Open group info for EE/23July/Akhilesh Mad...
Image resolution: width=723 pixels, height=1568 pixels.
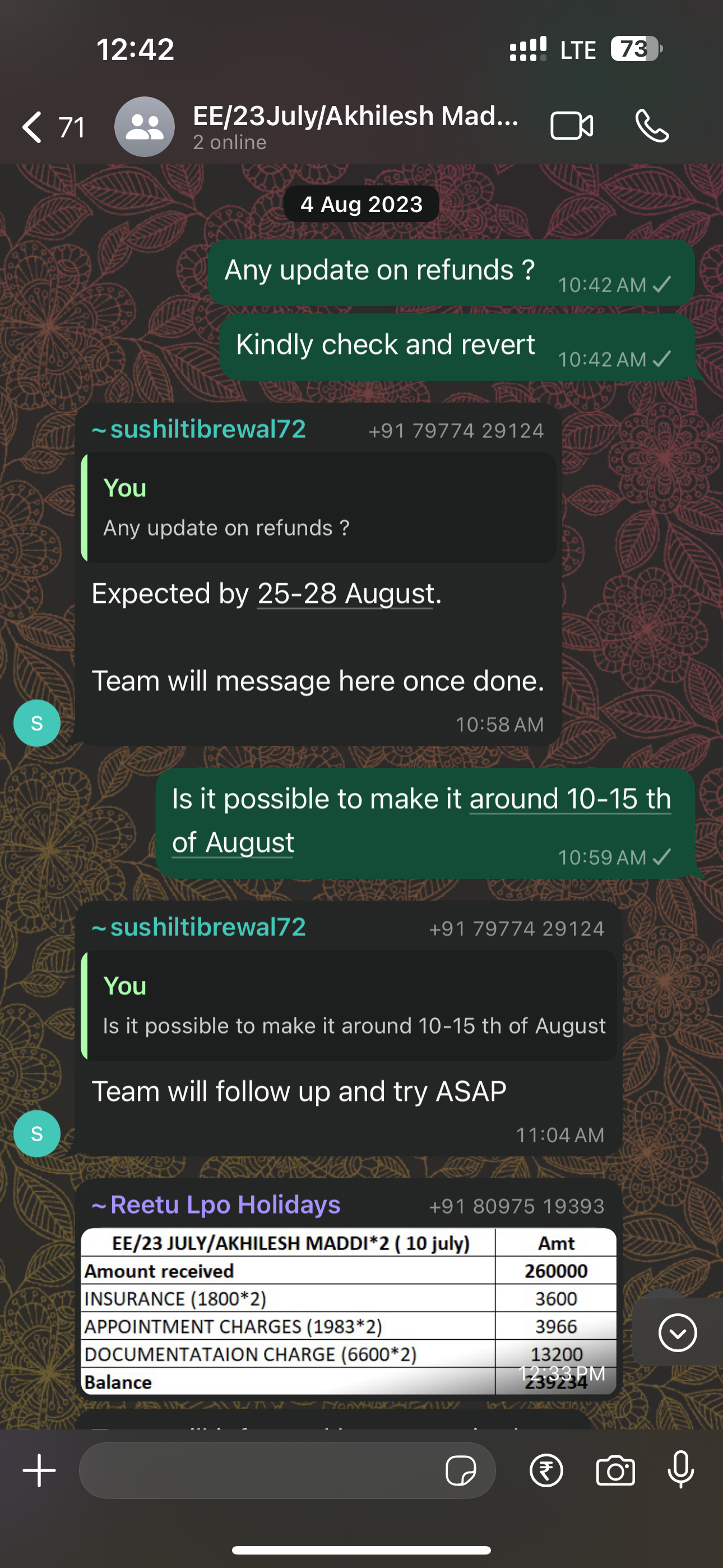[355, 126]
